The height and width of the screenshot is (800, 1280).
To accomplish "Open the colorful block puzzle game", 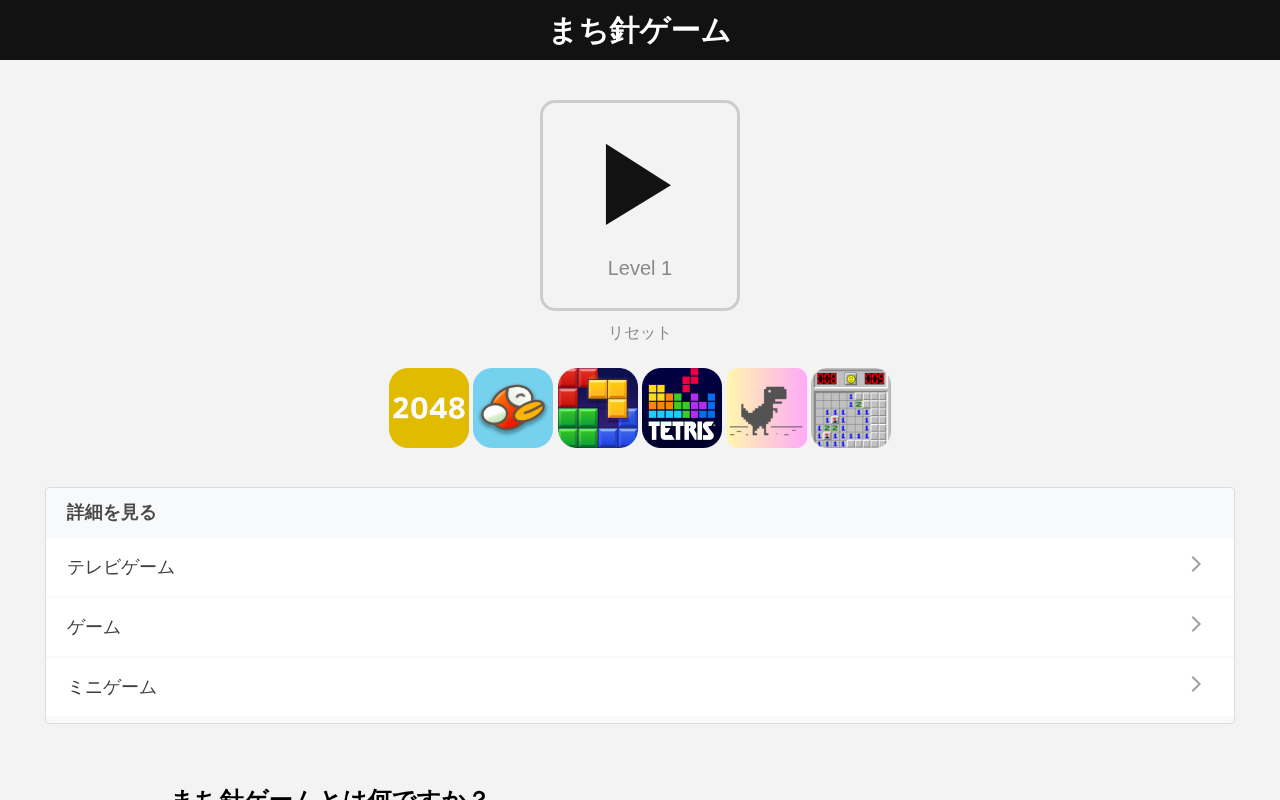I will (x=598, y=408).
